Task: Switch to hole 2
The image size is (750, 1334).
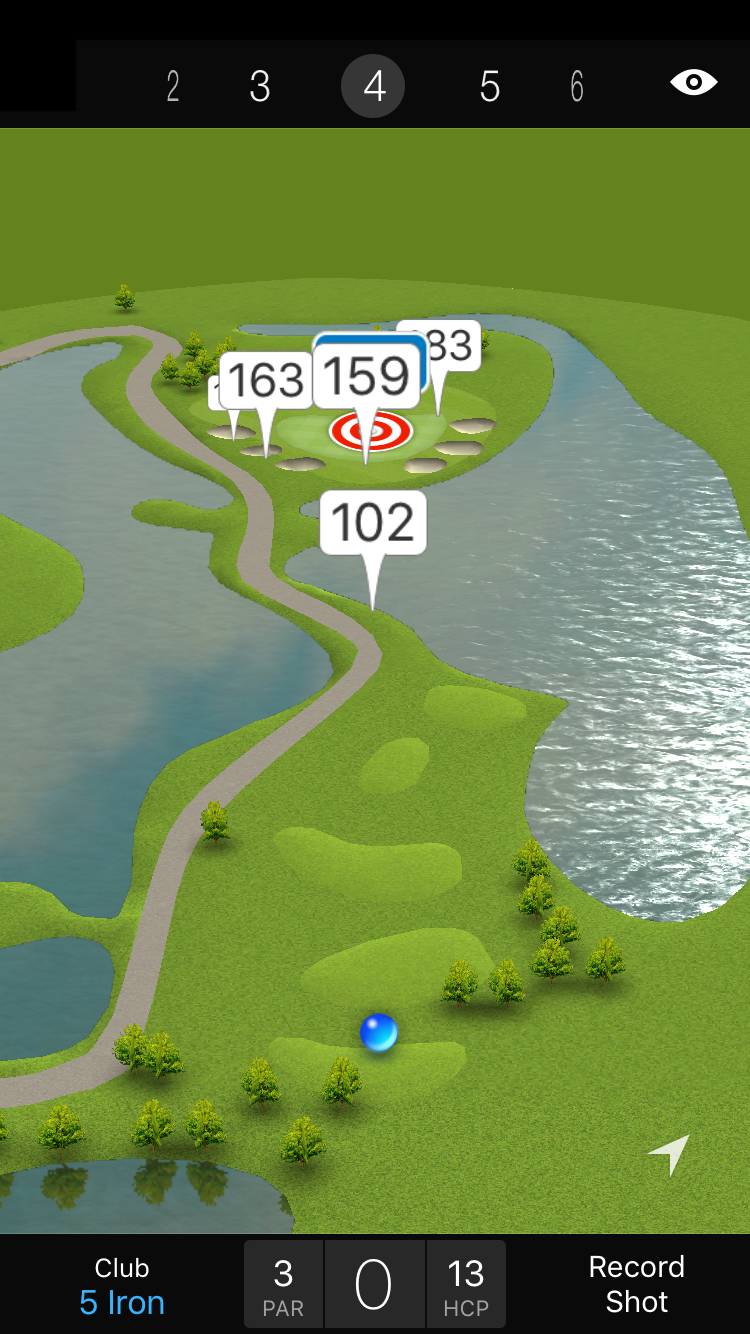Action: 173,87
